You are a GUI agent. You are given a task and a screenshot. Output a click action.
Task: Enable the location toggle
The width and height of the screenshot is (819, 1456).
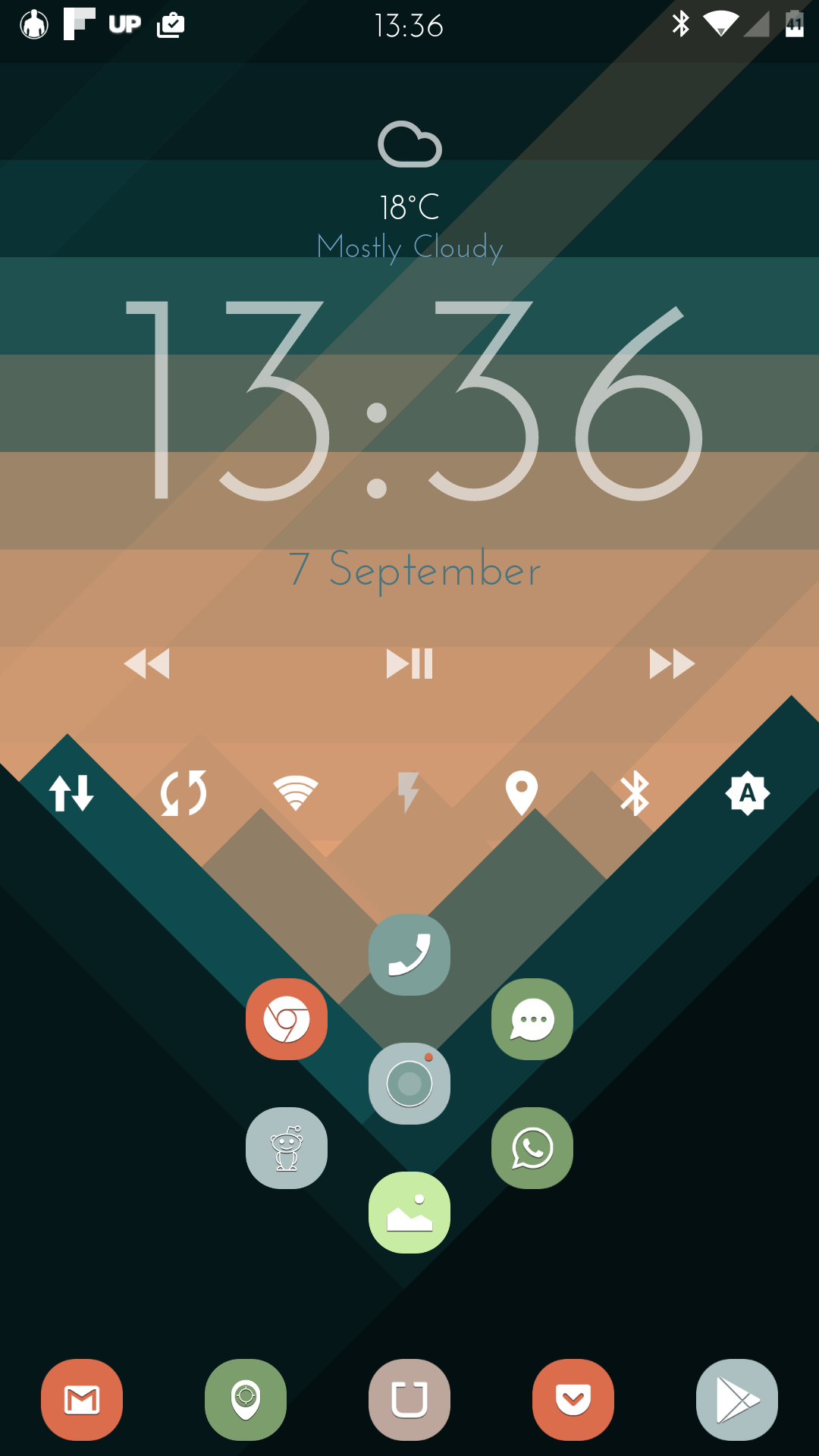coord(522,793)
